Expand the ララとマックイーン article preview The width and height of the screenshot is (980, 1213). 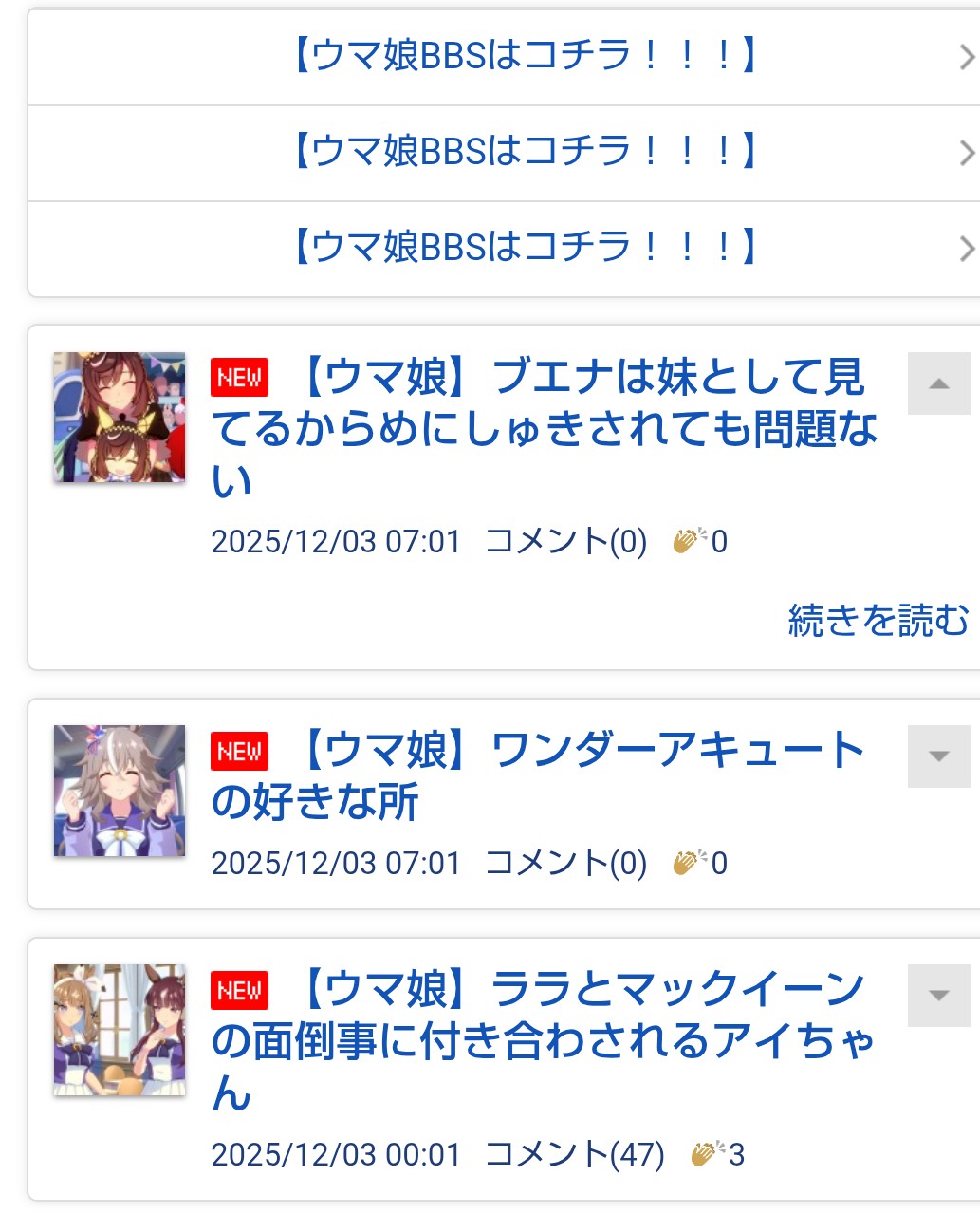click(x=938, y=996)
